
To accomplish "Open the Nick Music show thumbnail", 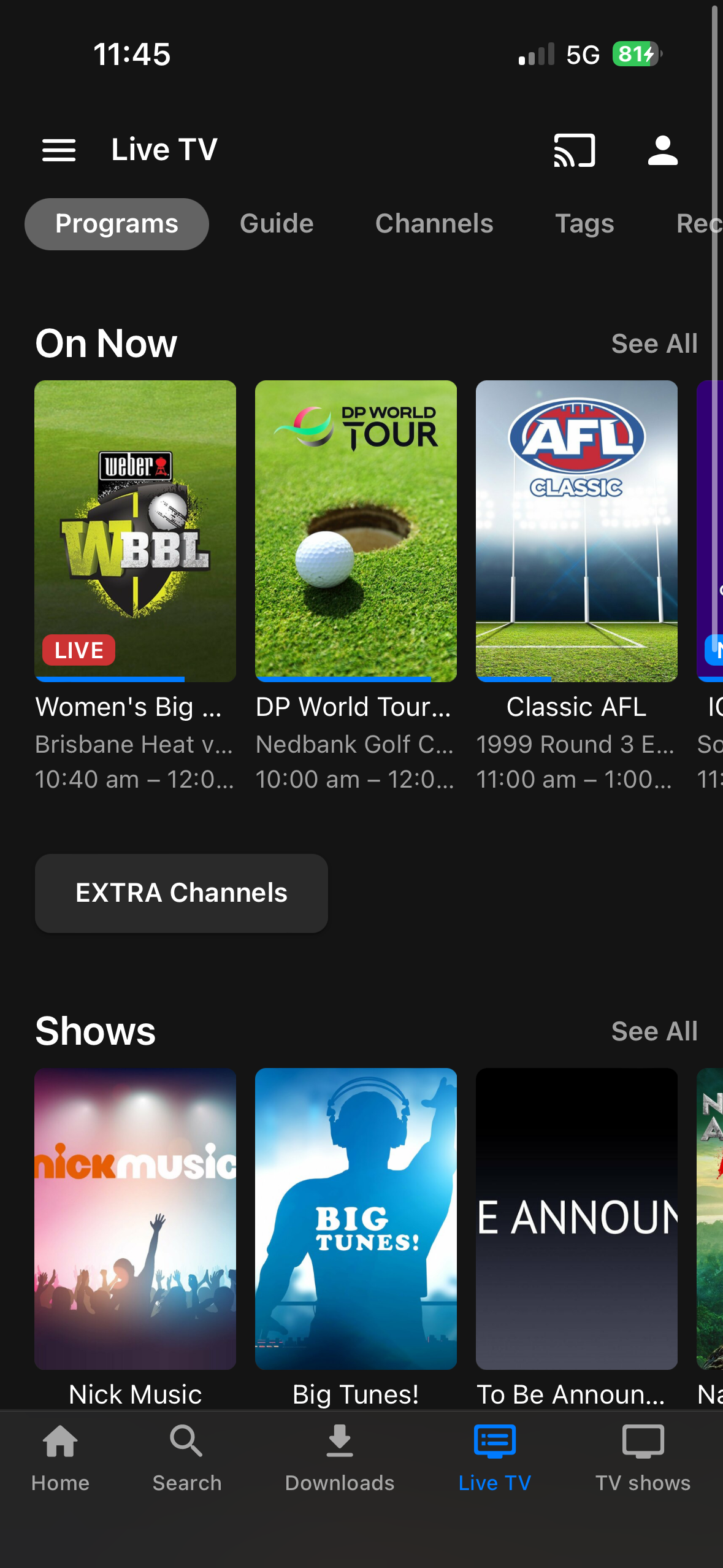I will (135, 1221).
